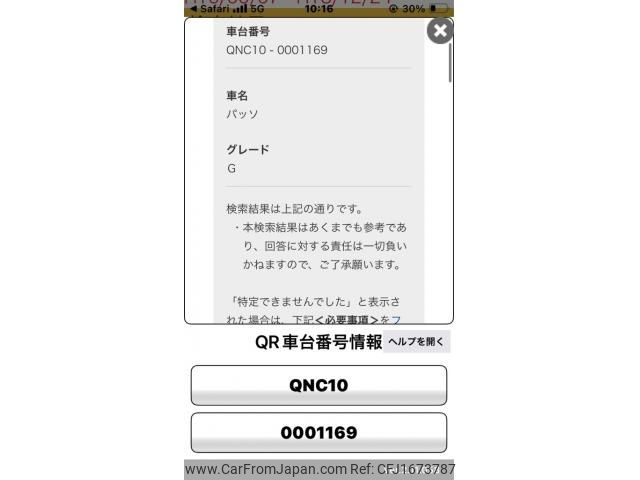Viewport: 640px width, 480px height.
Task: Close the search result popup
Action: click(x=440, y=31)
